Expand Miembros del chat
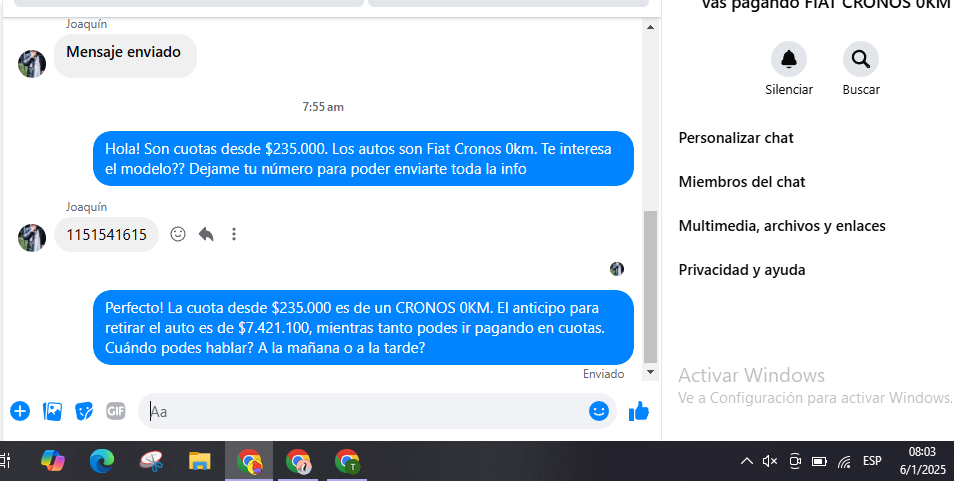954x481 pixels. point(741,182)
